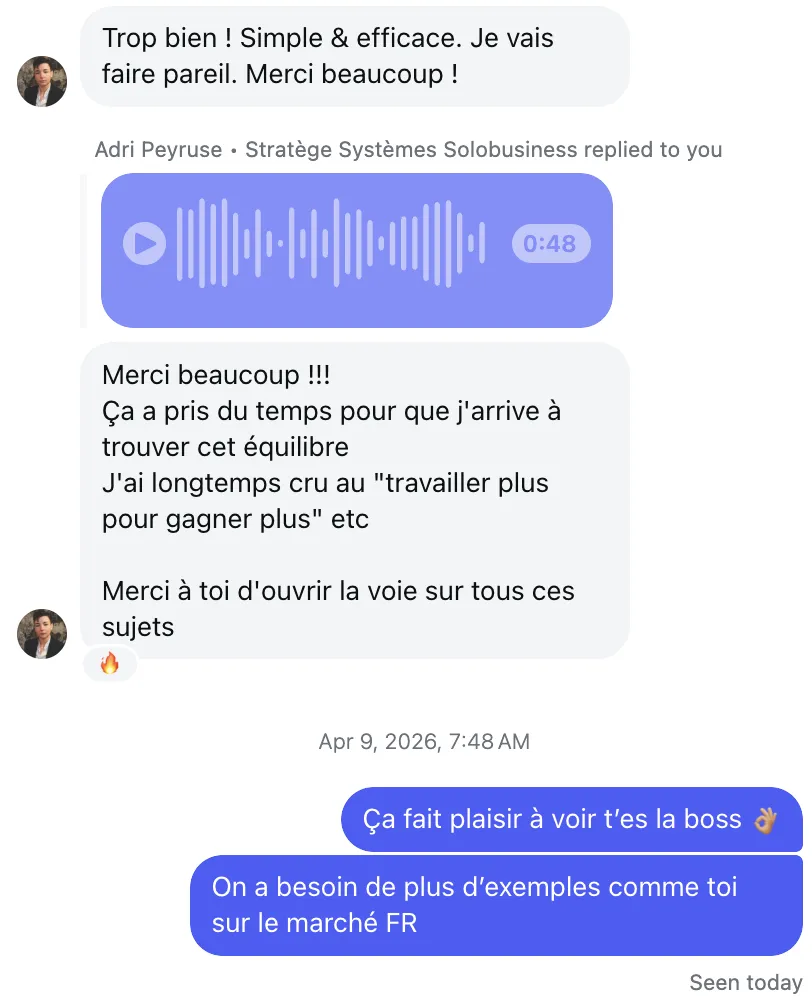Play the 0:48 voice message
This screenshot has height=1008, width=812.
pos(144,243)
